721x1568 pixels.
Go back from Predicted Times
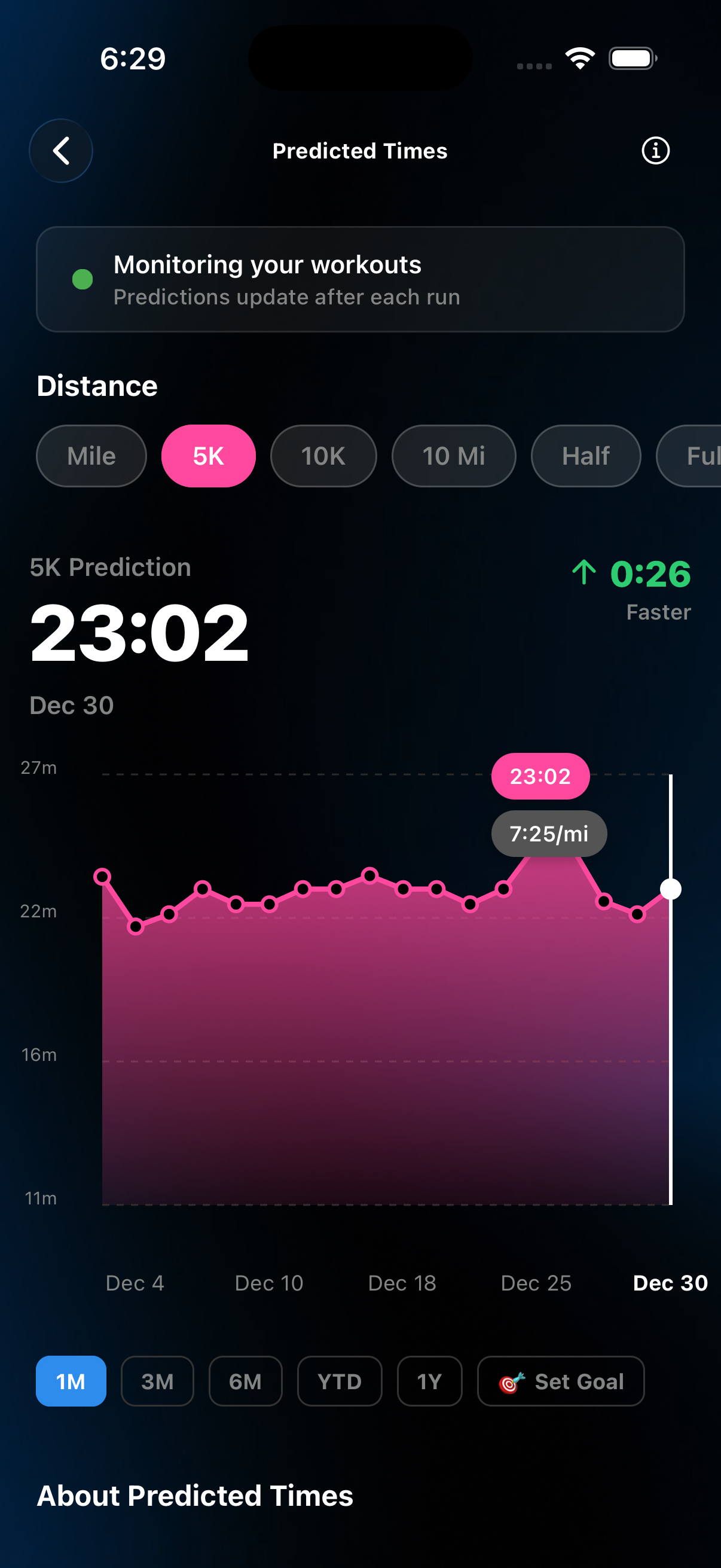click(x=61, y=150)
